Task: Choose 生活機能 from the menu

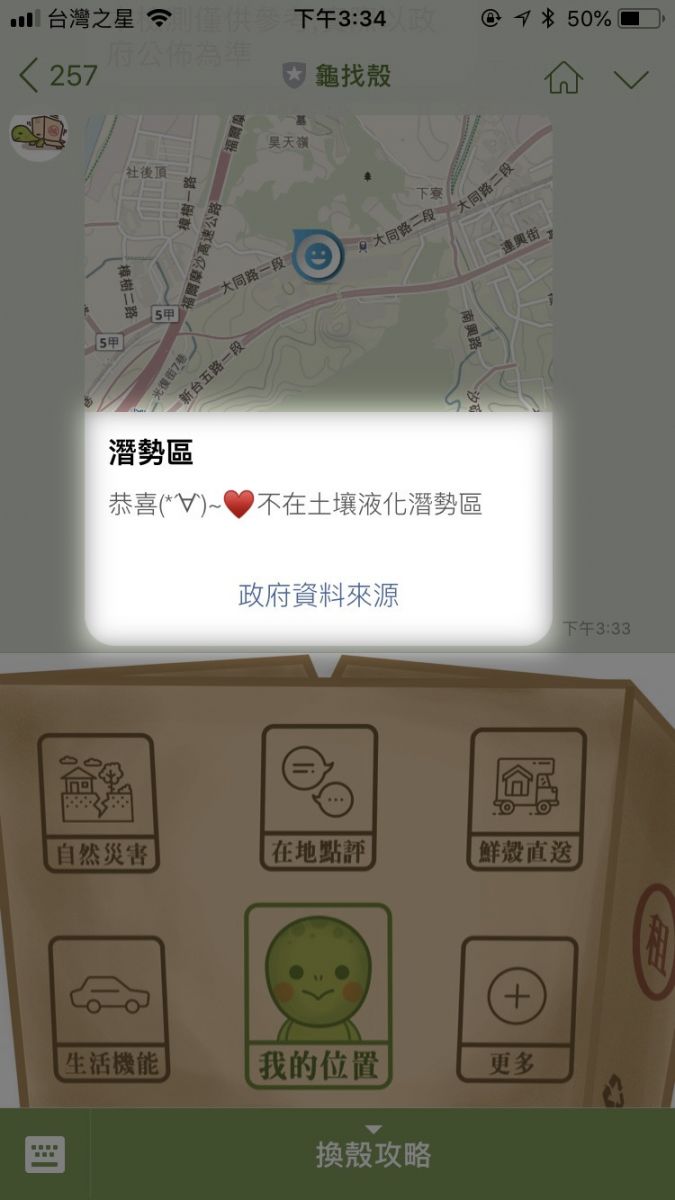Action: 108,1010
